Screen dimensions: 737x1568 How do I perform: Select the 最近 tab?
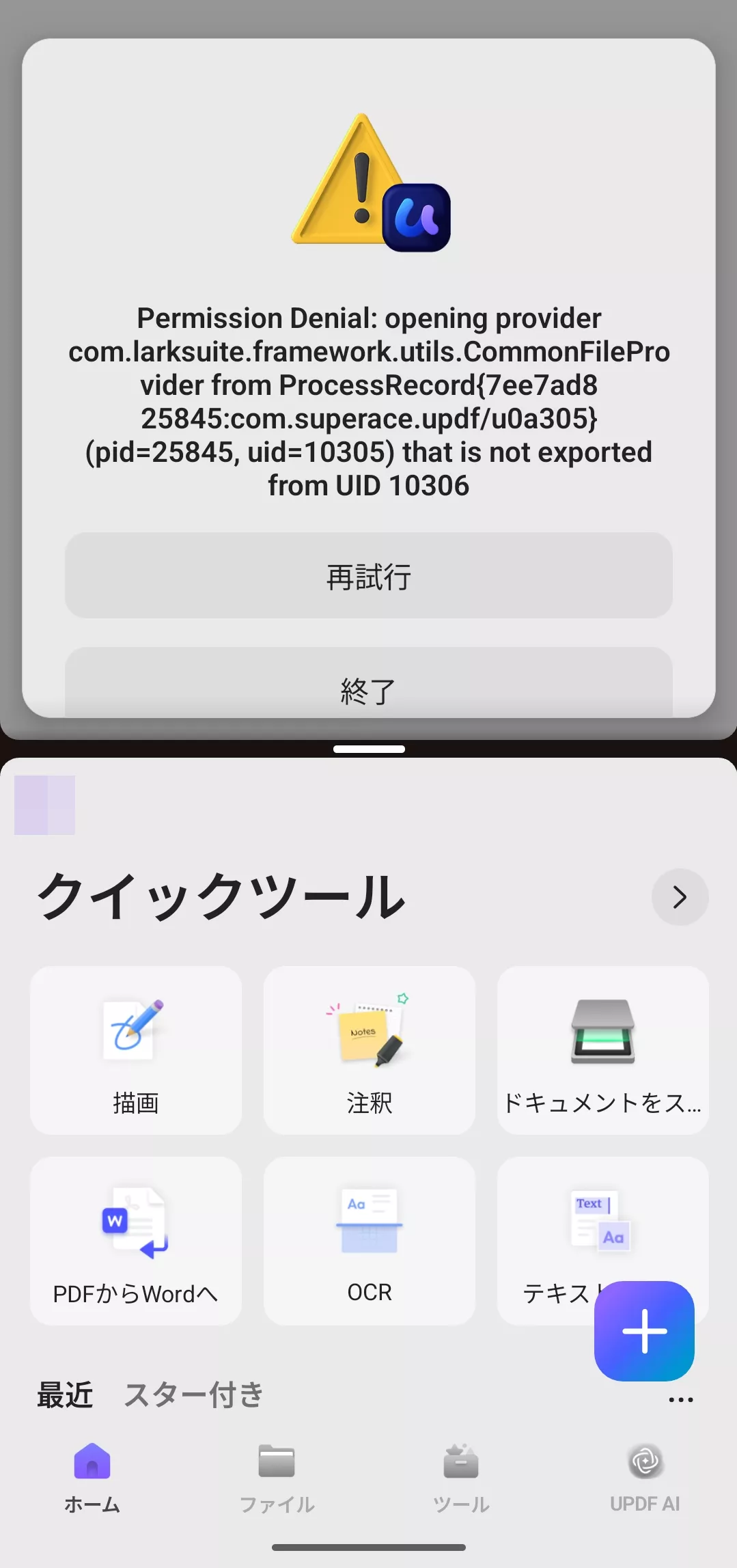[x=65, y=1394]
